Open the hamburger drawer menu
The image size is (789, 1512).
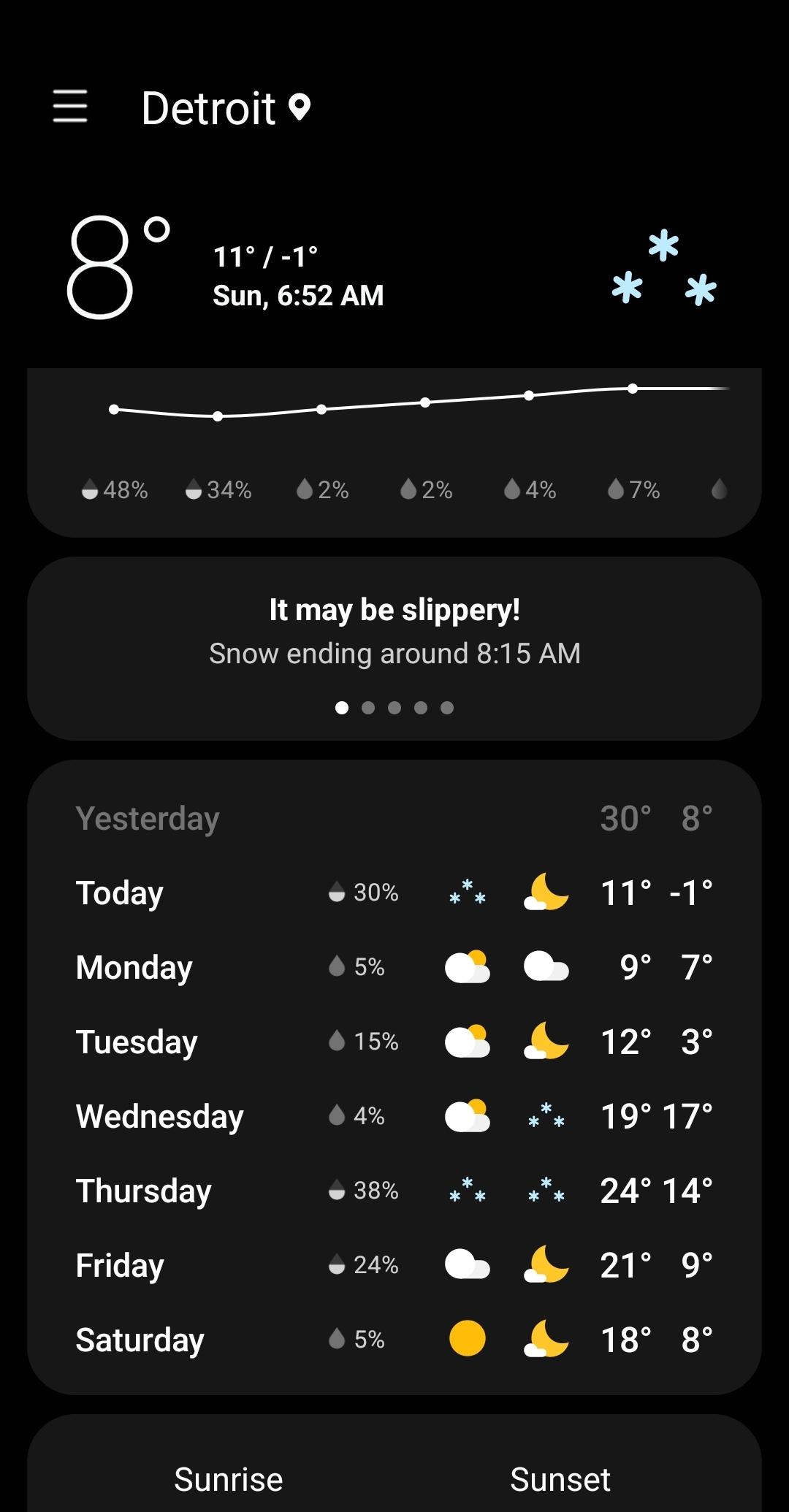coord(70,107)
